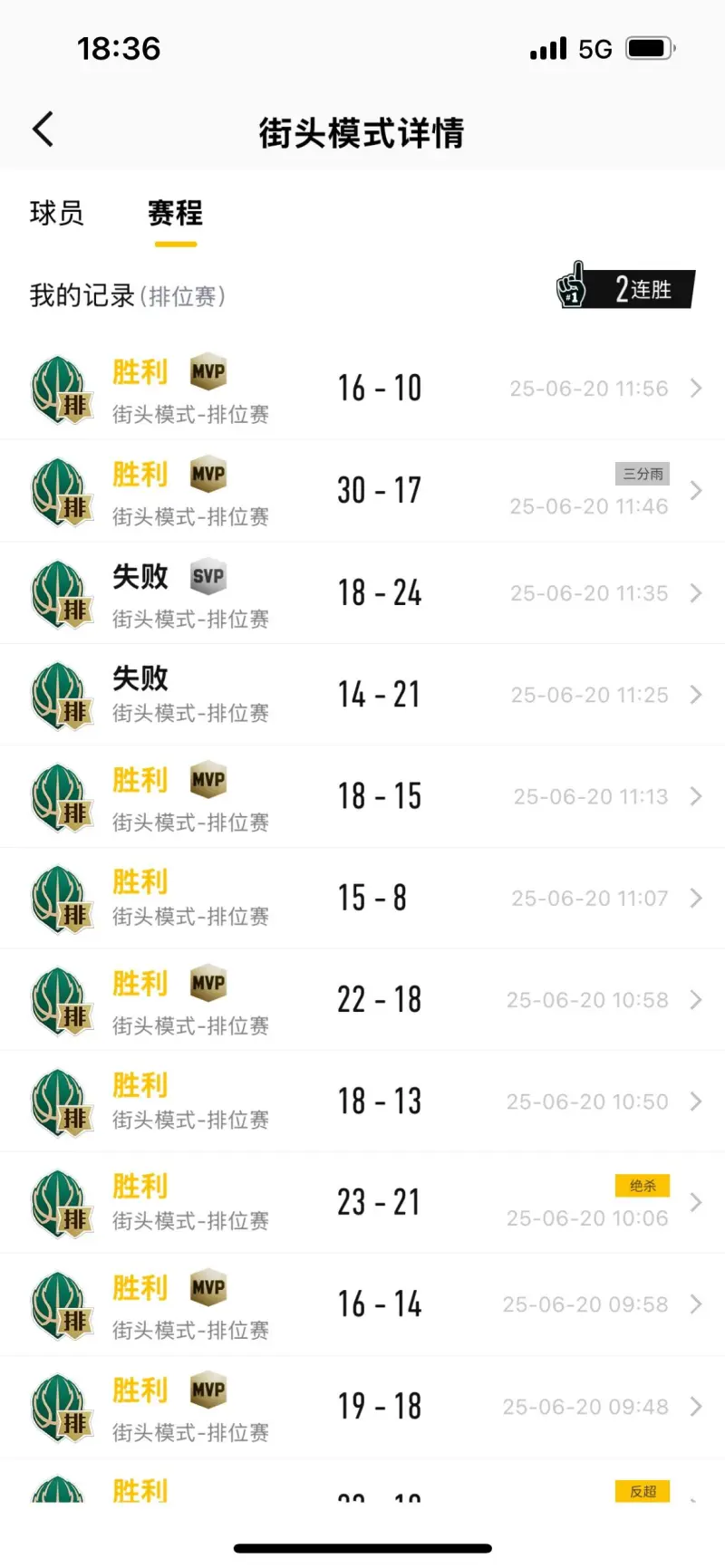
Task: View the 18 - 24 loss details
Action: [x=362, y=593]
